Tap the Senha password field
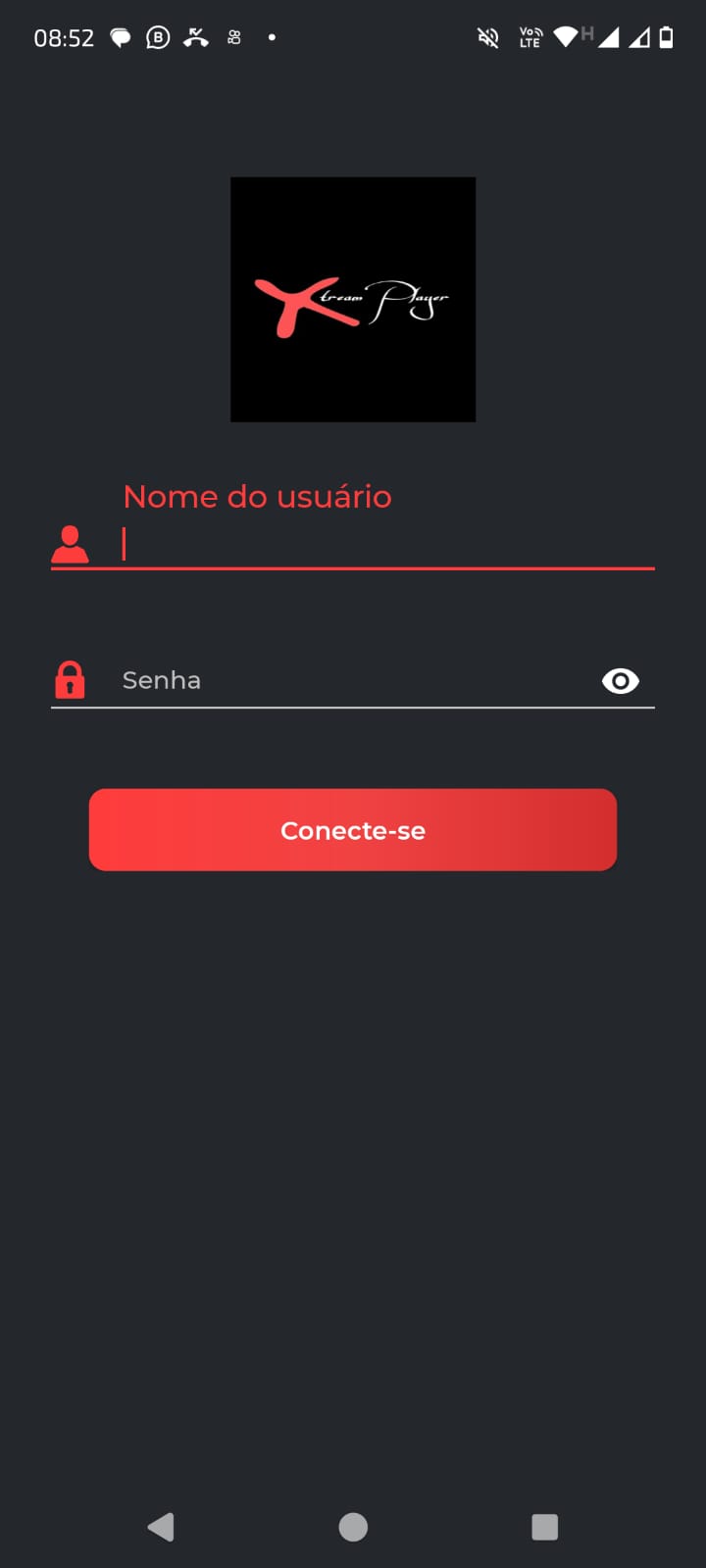The image size is (706, 1568). [x=353, y=680]
